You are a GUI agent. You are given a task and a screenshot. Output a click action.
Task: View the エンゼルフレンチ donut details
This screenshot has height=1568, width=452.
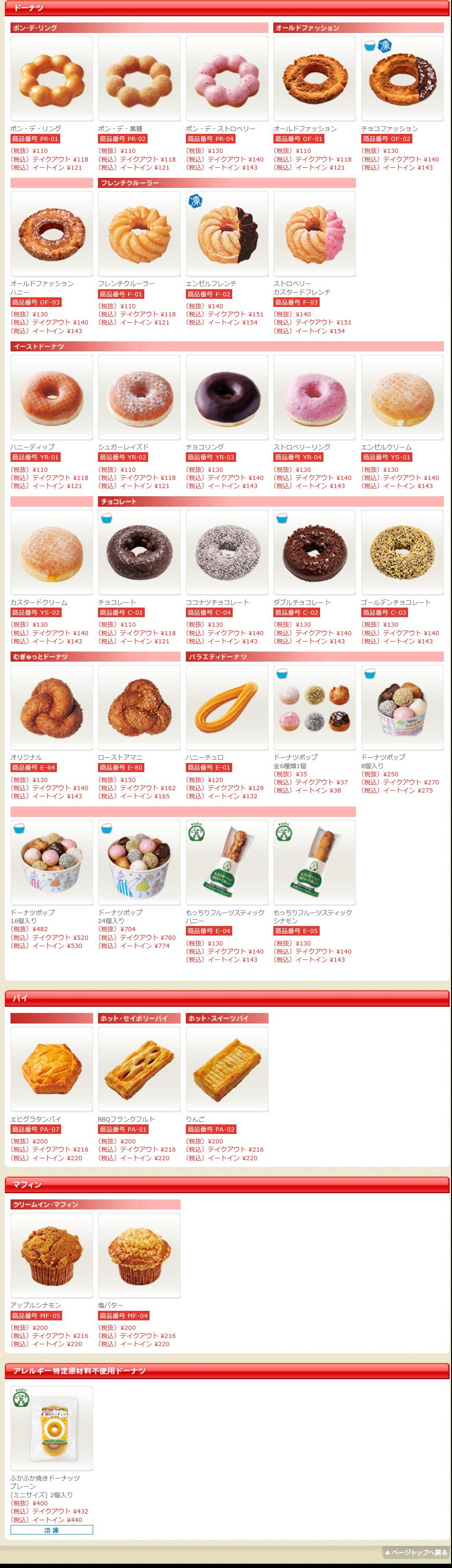tap(227, 234)
